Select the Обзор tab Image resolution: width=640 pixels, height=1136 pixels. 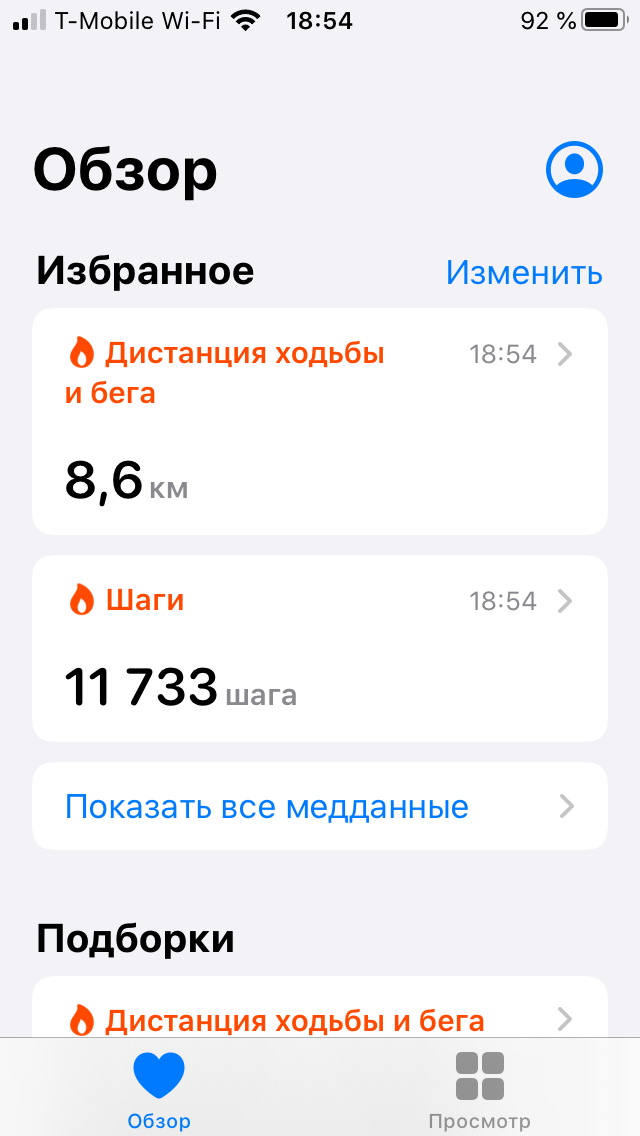159,1090
